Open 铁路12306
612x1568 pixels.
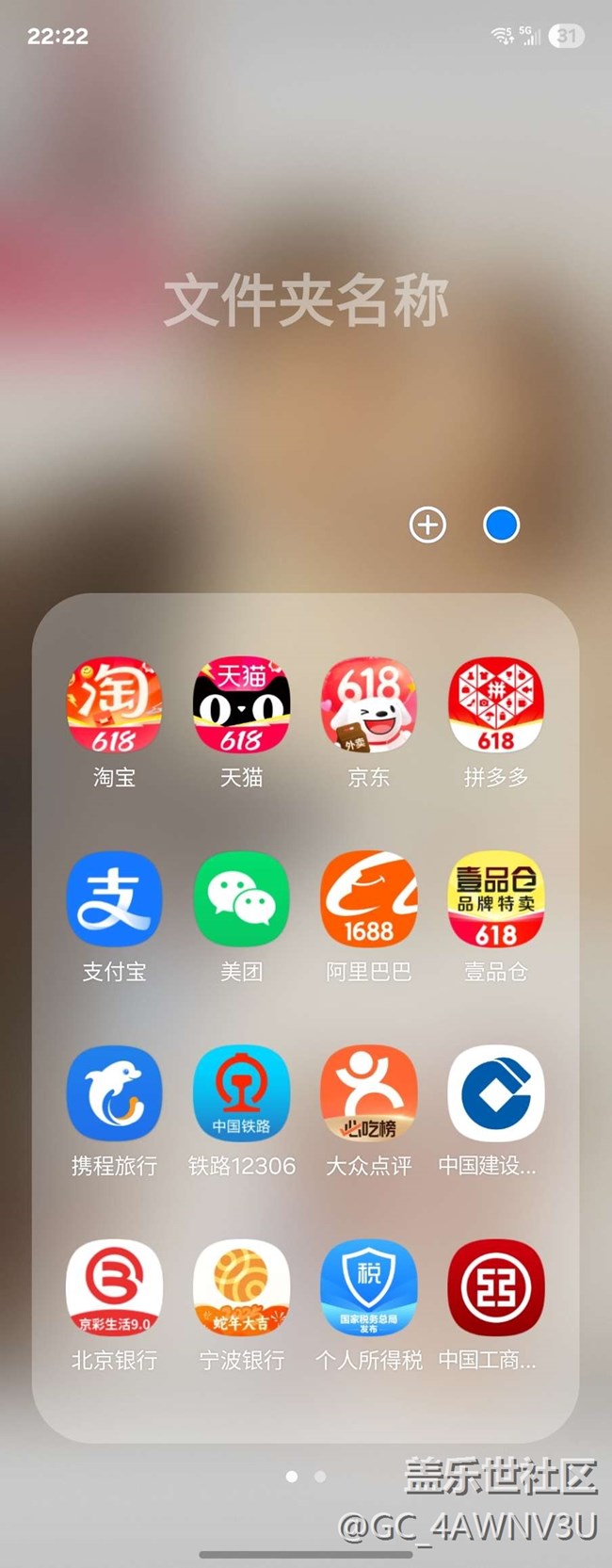tap(241, 1093)
